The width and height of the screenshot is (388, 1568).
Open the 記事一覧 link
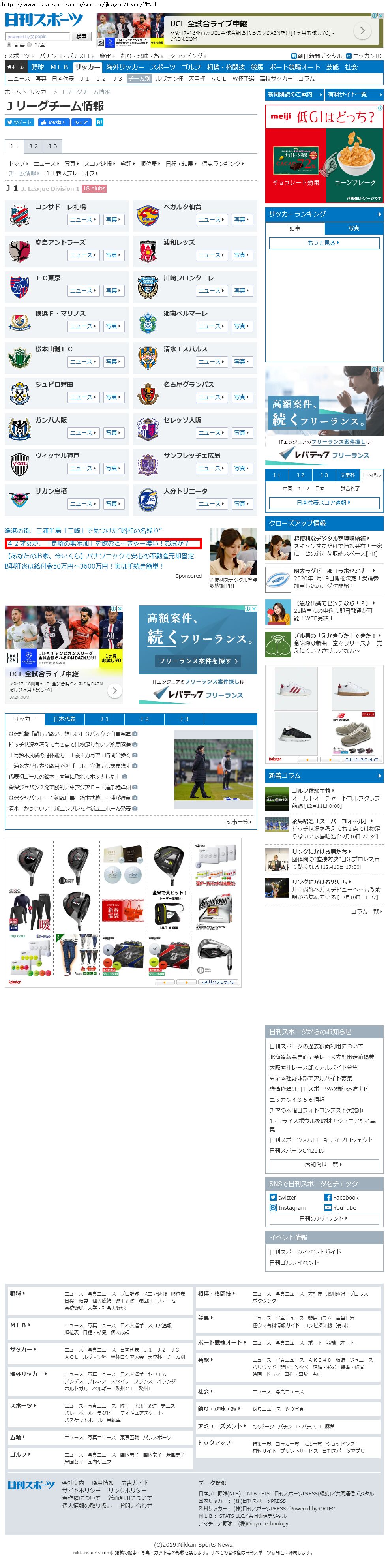click(x=238, y=822)
